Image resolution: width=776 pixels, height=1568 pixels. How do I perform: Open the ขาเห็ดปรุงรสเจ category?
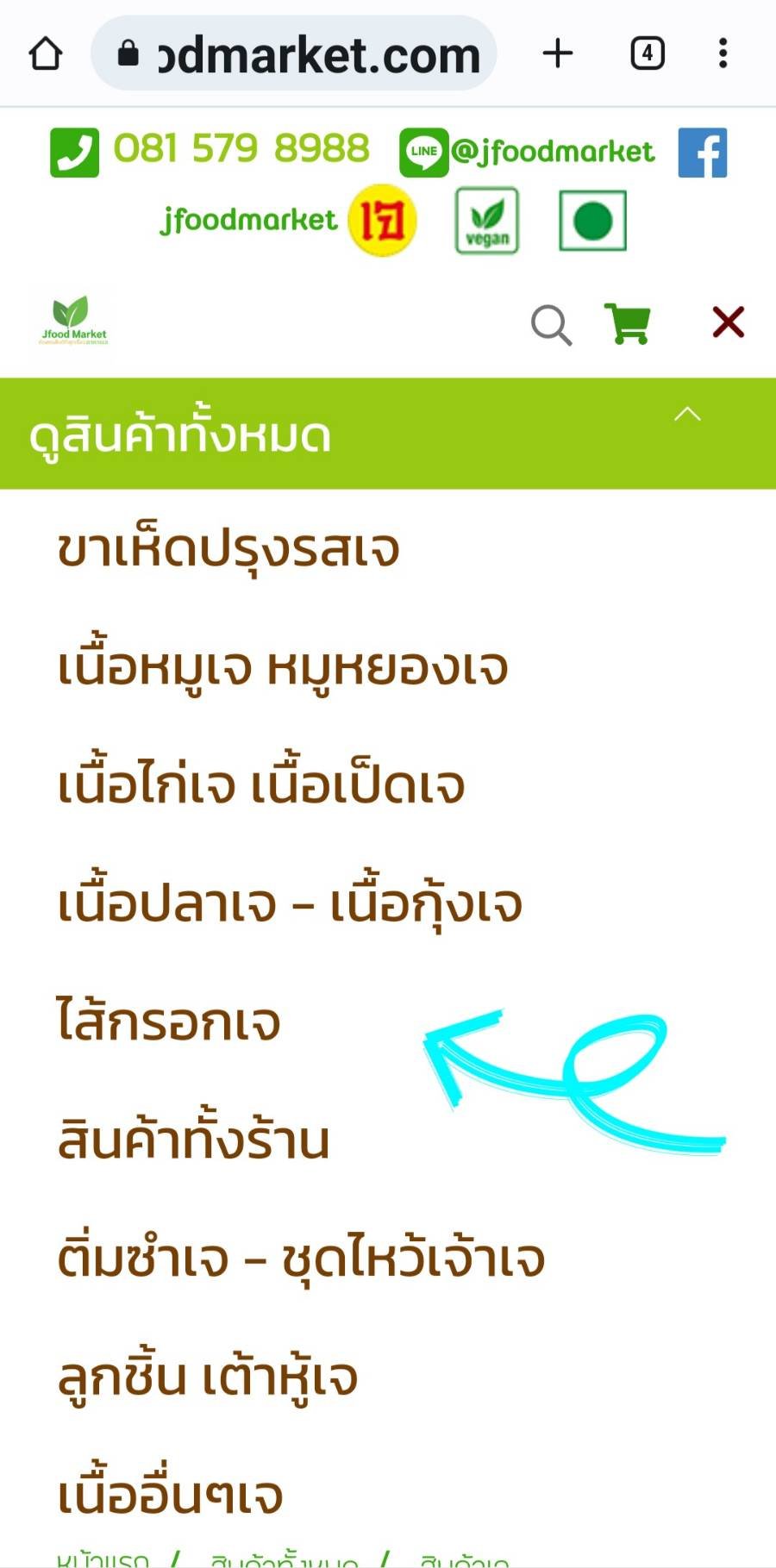click(228, 549)
